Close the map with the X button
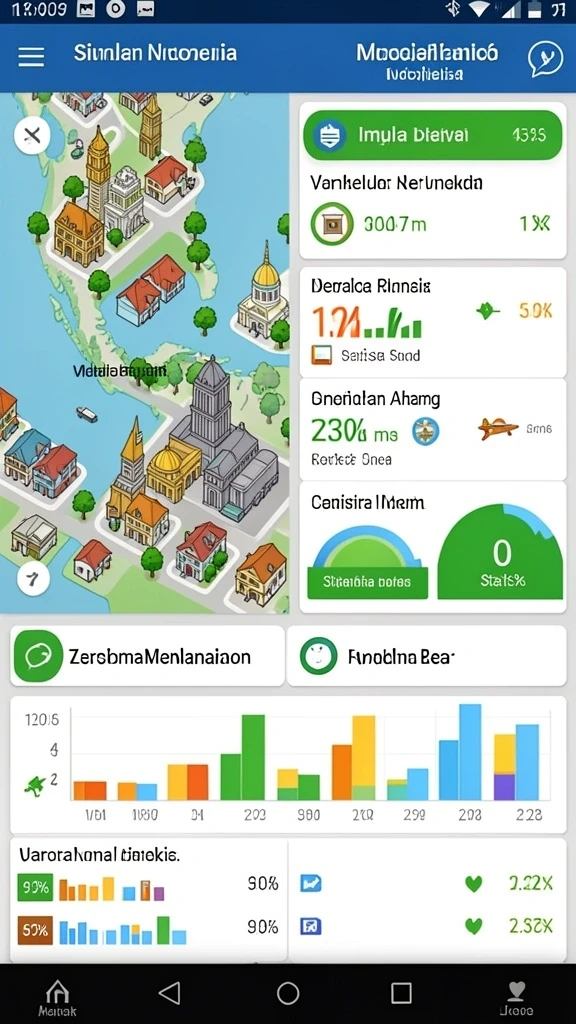Viewport: 576px width, 1024px height. click(x=33, y=136)
